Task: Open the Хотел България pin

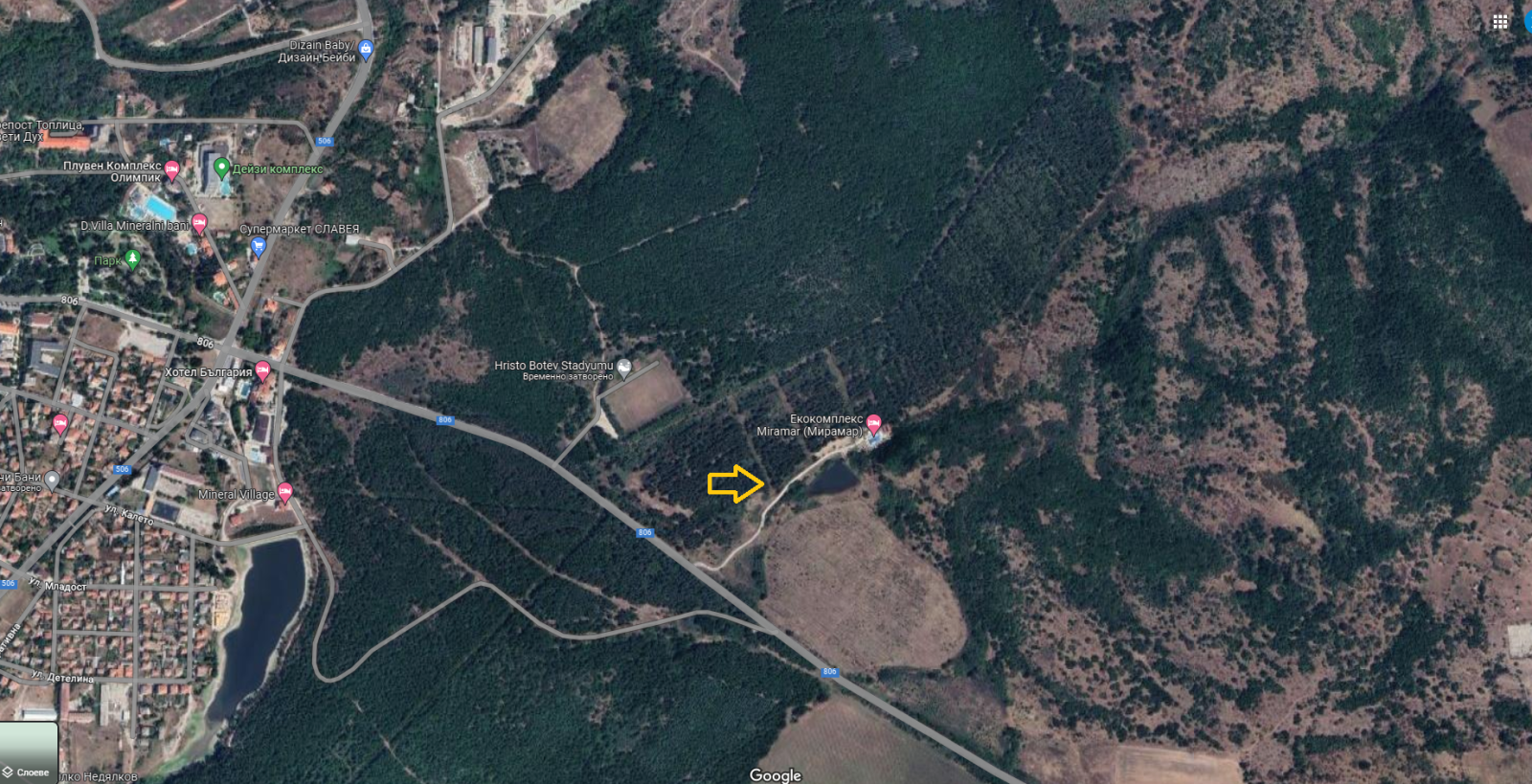Action: [x=262, y=371]
